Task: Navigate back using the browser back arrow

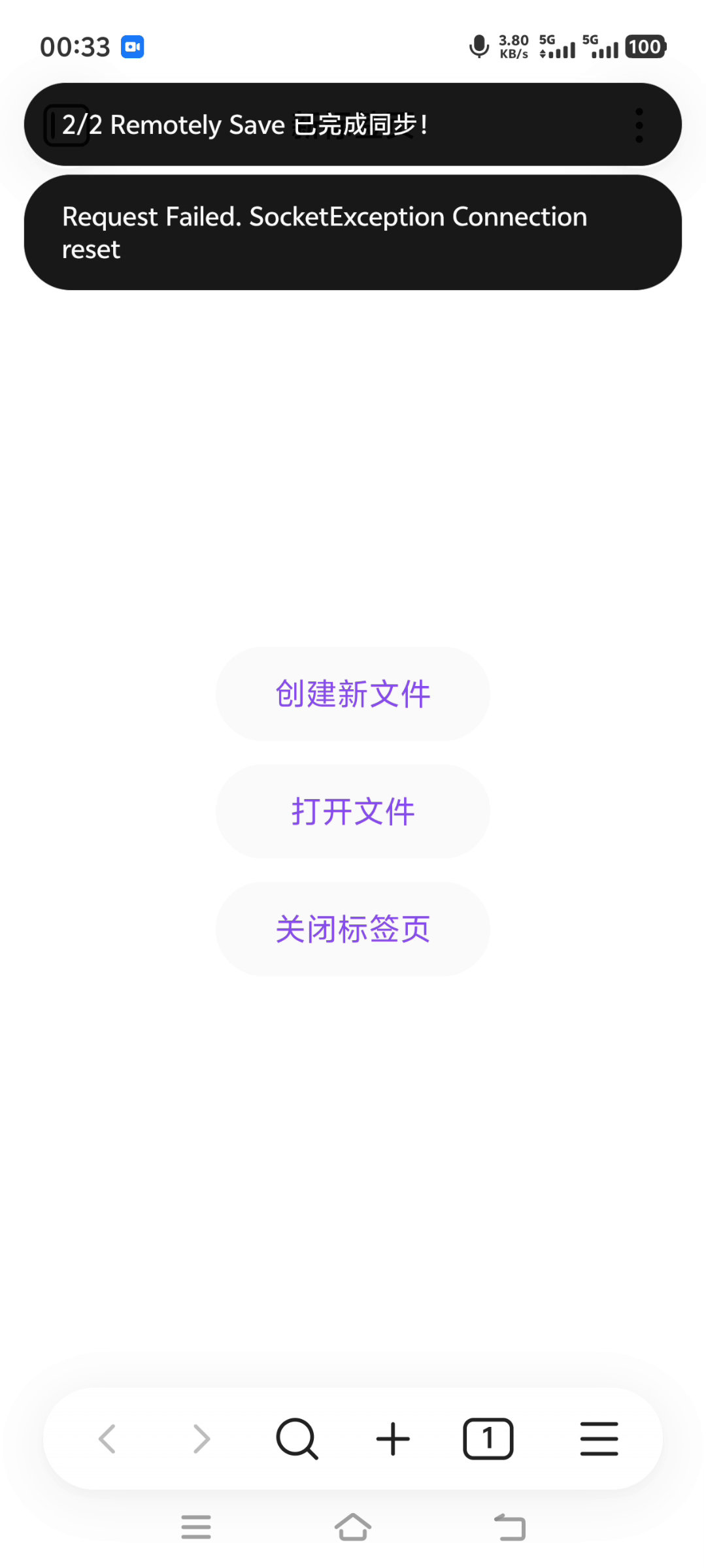Action: click(109, 1437)
